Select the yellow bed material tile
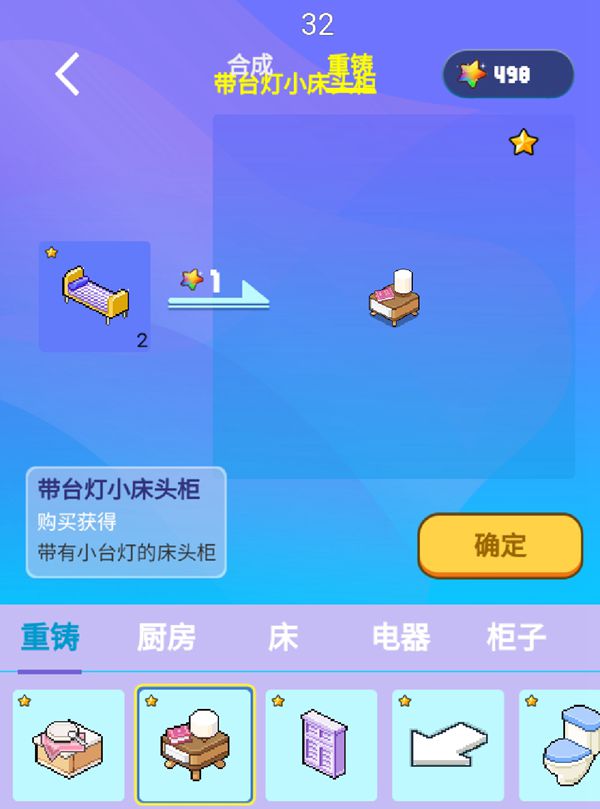The image size is (600, 809). click(95, 296)
